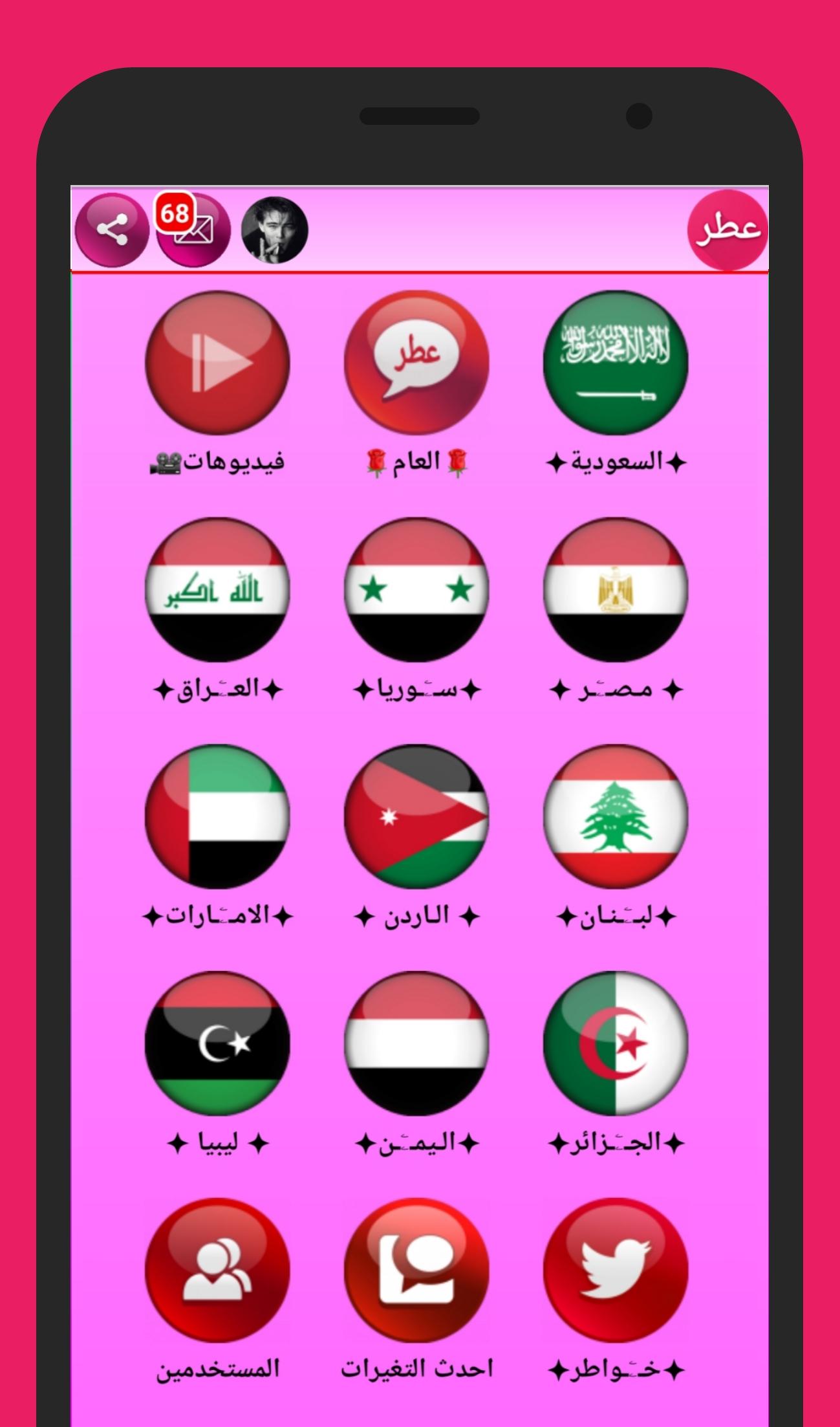This screenshot has height=1427, width=840.
Task: Open the Algeria الجزائر room
Action: tap(616, 1043)
